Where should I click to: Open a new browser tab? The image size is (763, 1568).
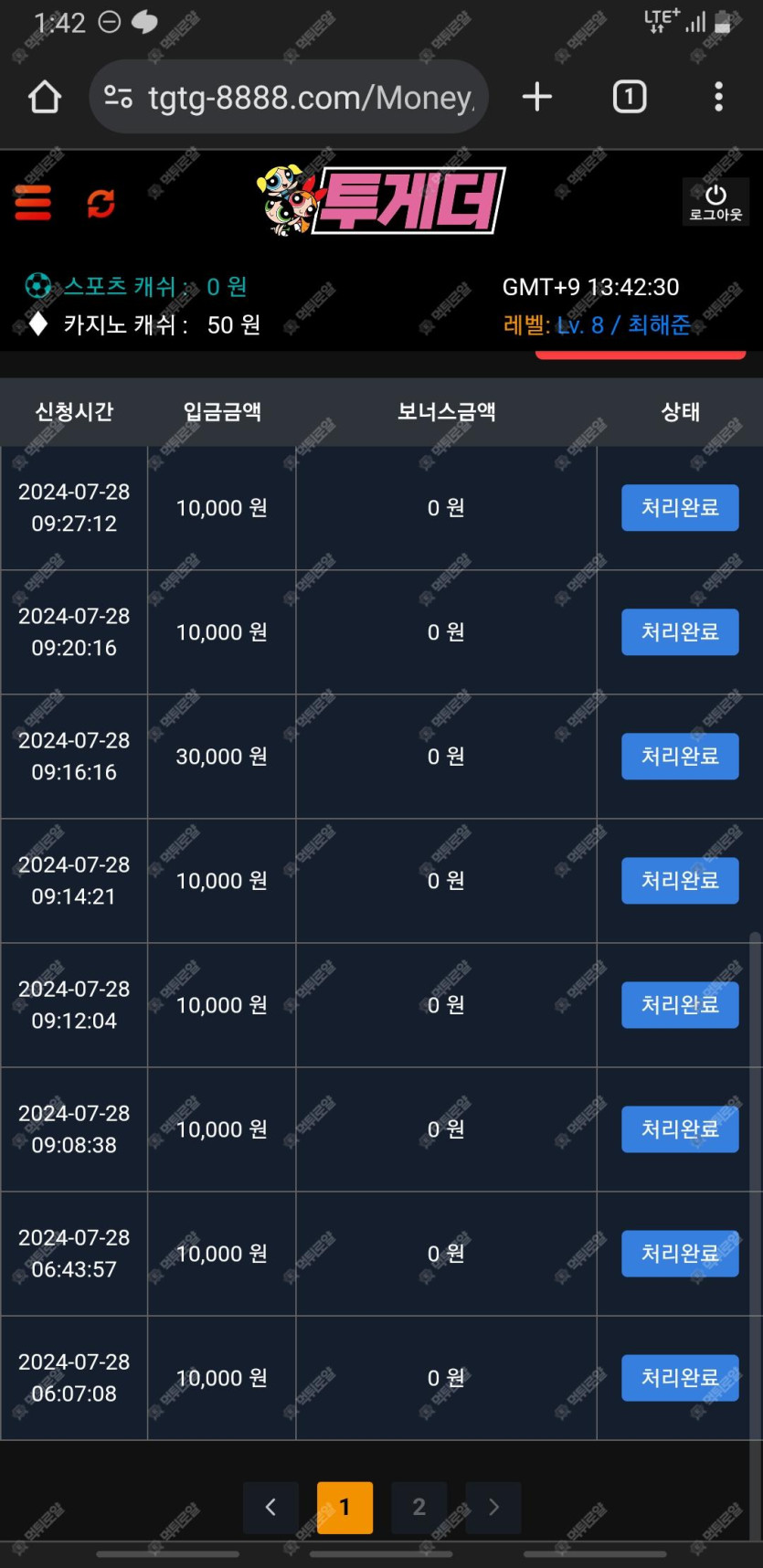coord(537,97)
